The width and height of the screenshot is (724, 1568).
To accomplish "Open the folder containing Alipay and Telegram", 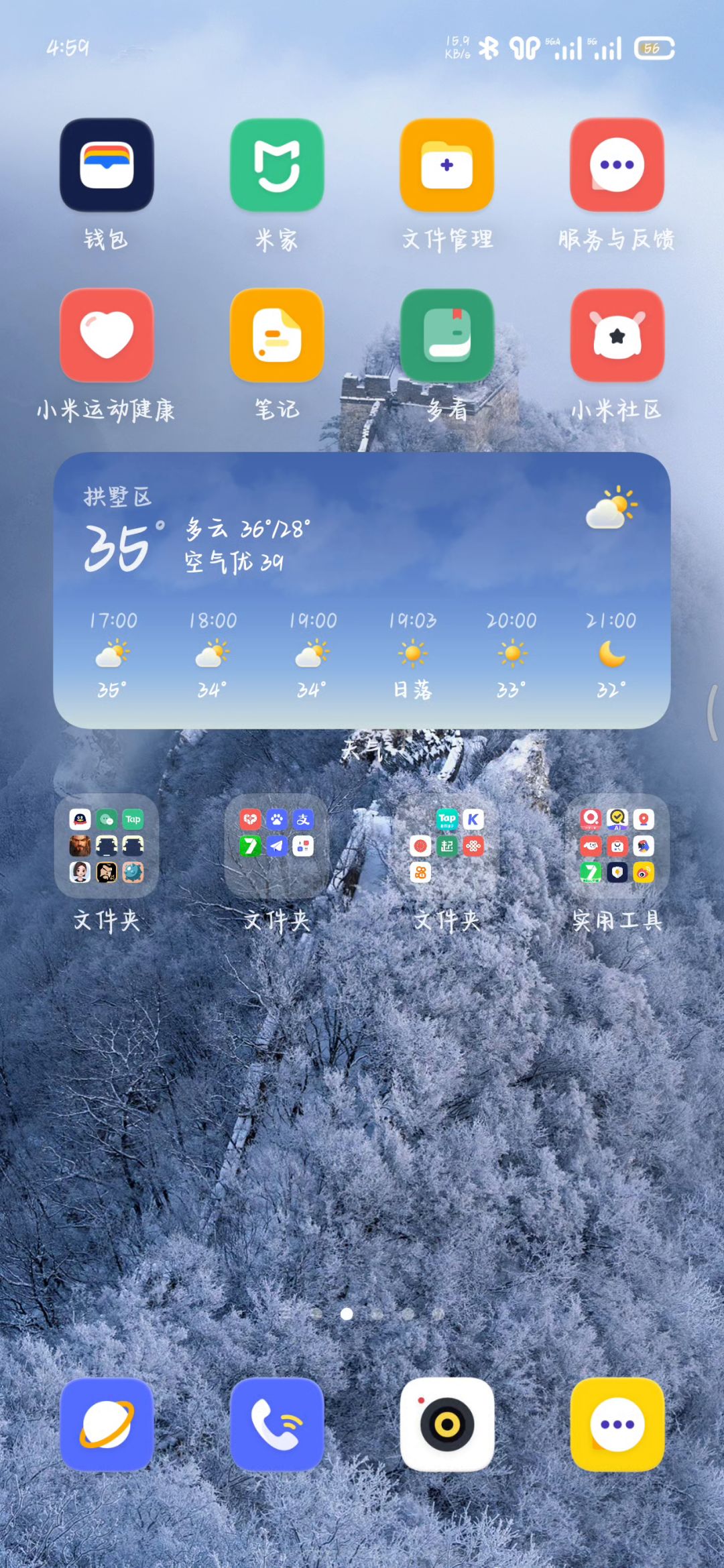I will (277, 846).
